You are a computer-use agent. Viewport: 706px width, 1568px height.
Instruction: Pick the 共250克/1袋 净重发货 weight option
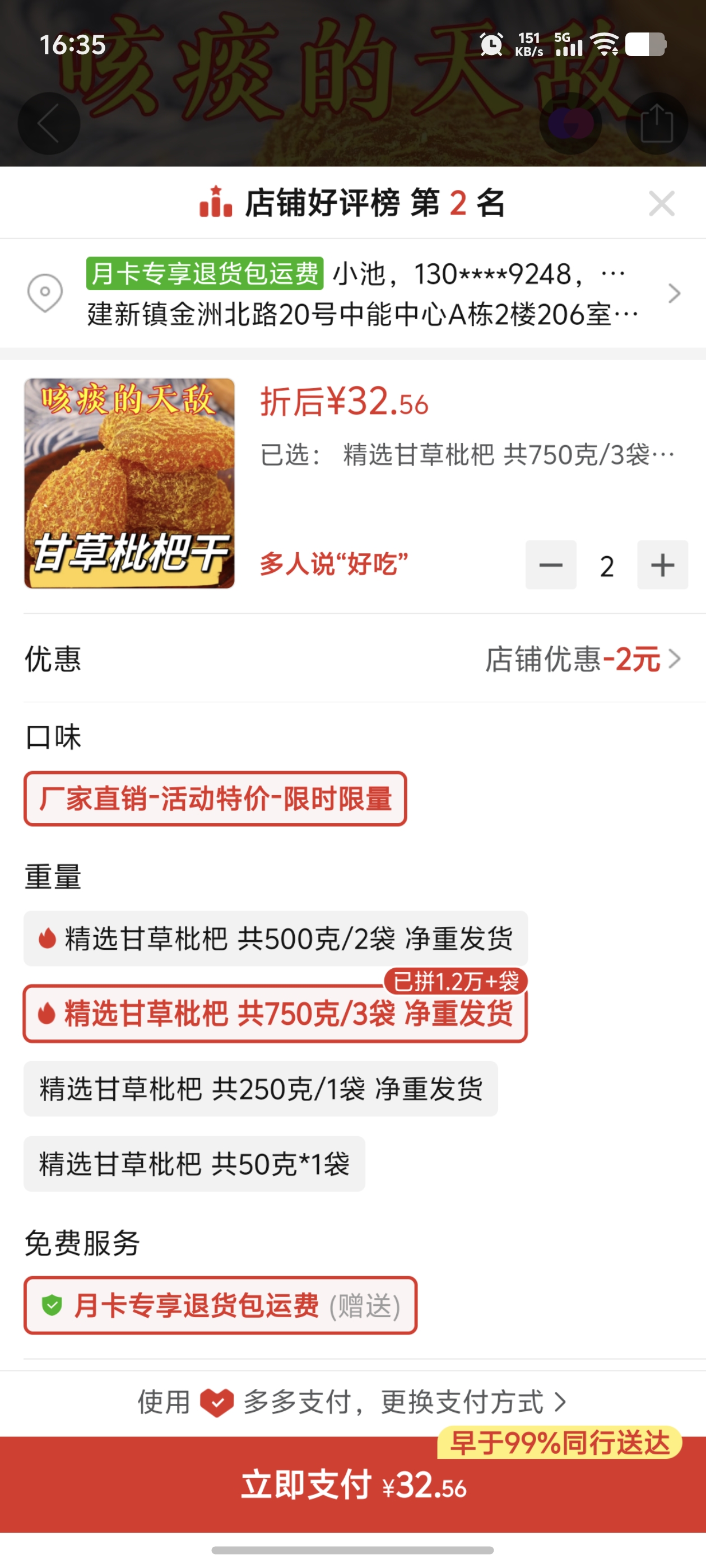(x=261, y=1088)
